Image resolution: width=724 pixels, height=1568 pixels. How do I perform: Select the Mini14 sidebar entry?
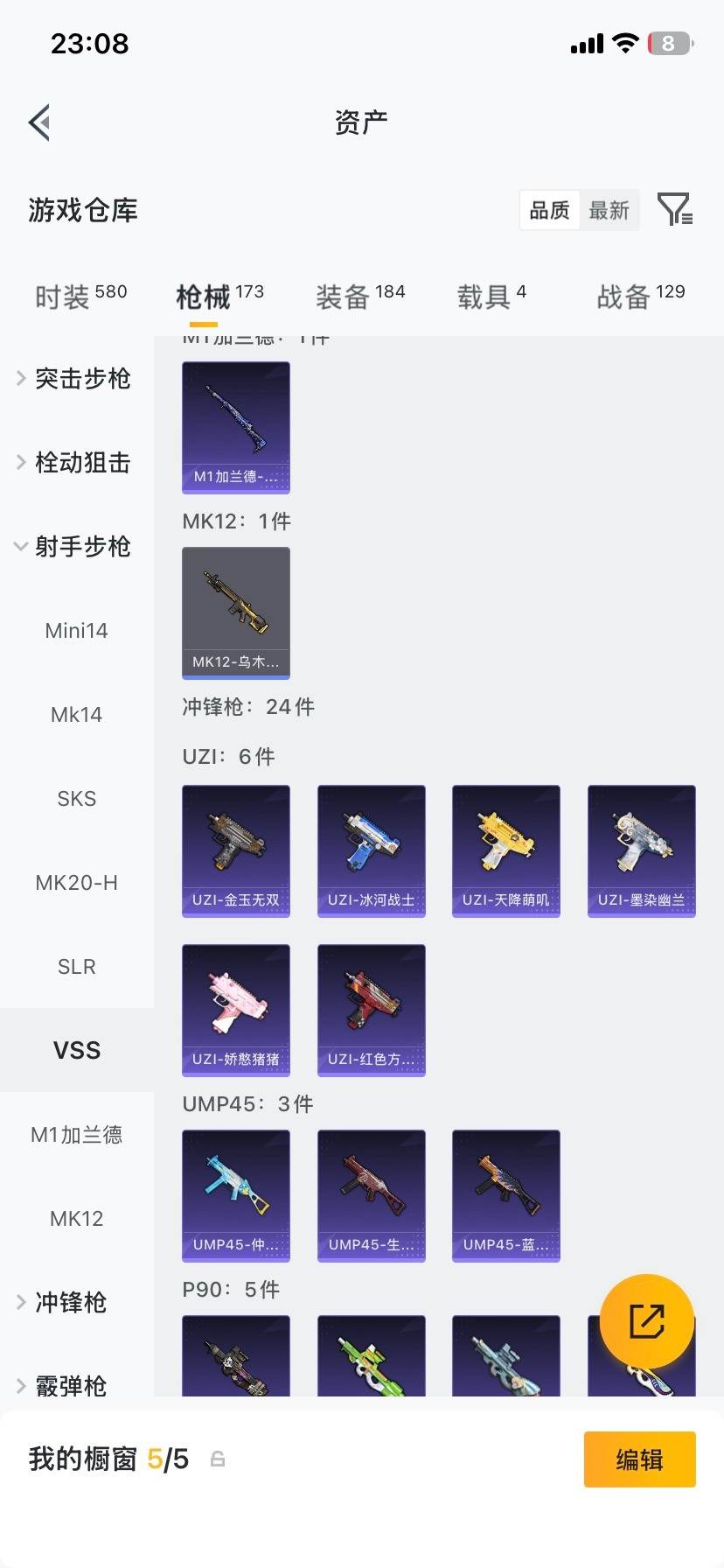pos(76,630)
